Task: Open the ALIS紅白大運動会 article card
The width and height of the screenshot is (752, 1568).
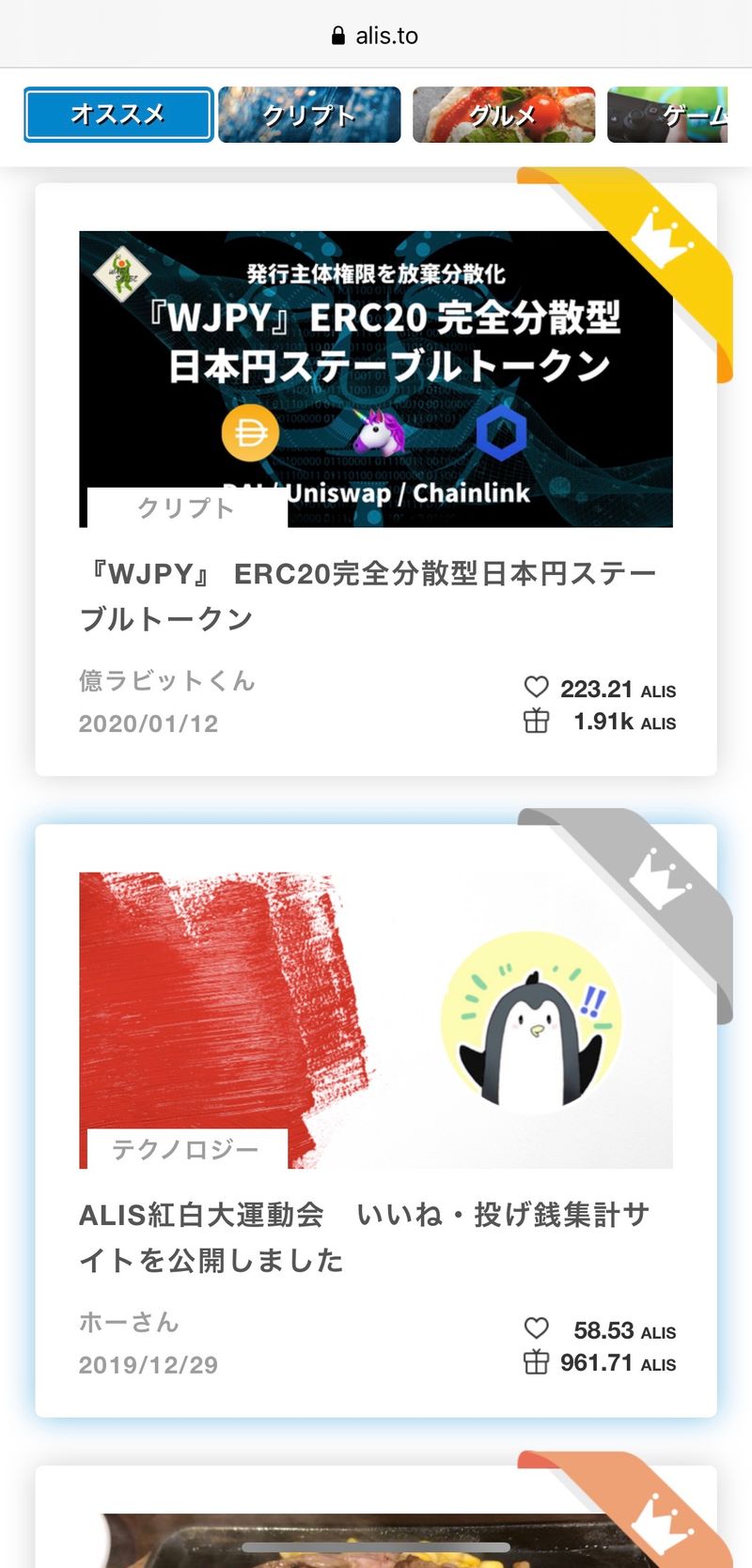Action: (368, 1236)
